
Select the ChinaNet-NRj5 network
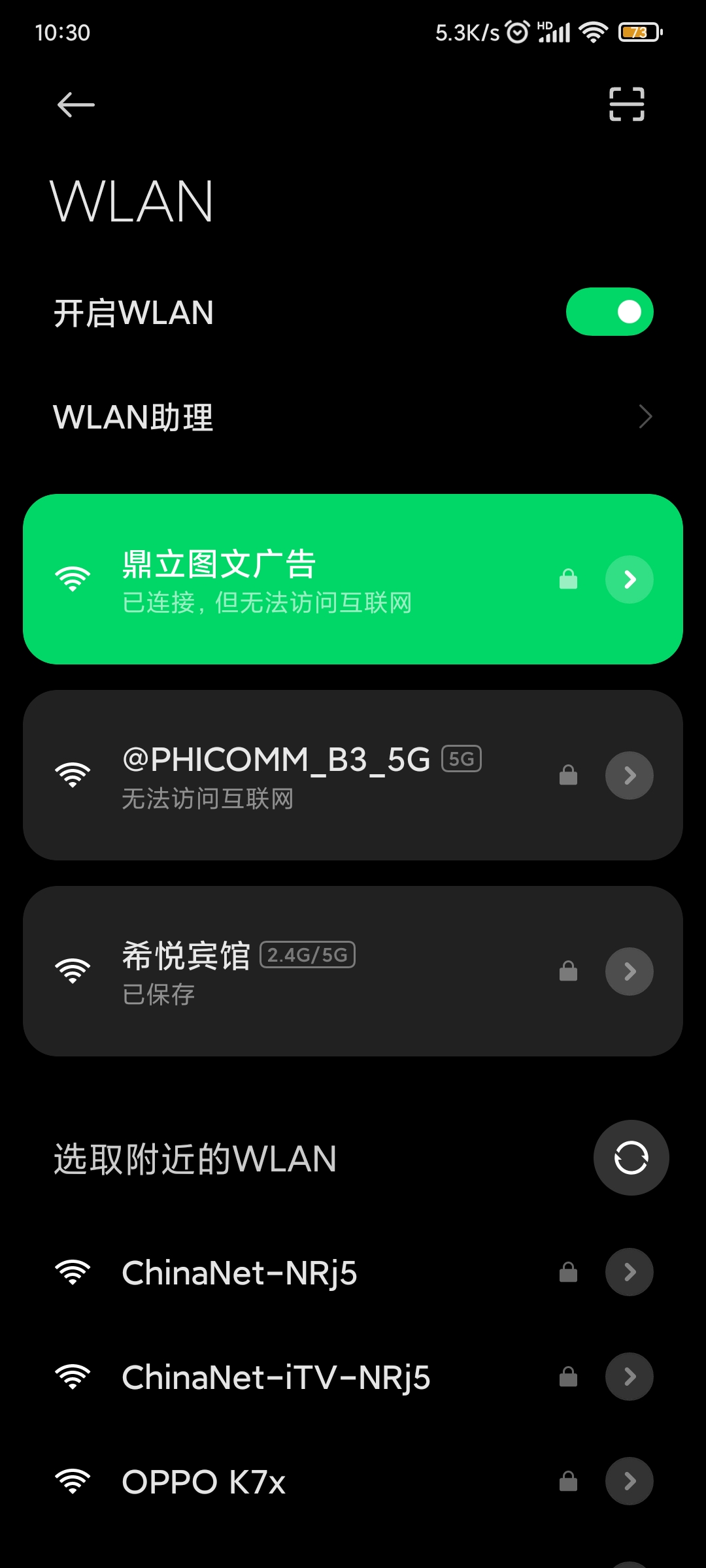click(353, 1272)
